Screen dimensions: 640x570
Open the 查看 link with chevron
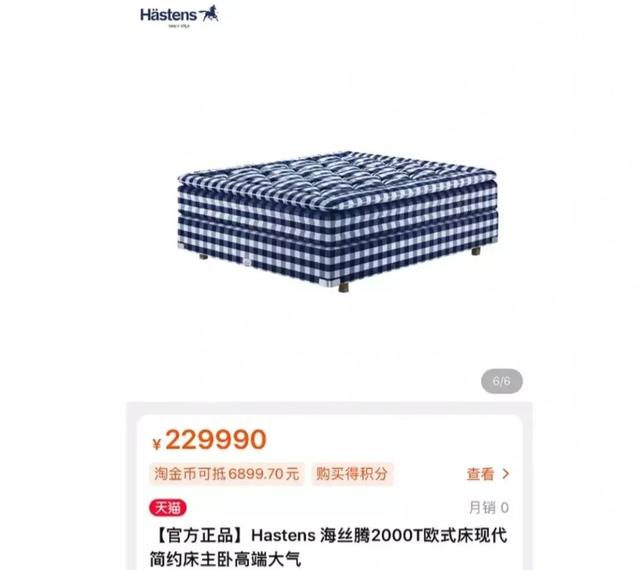point(488,474)
